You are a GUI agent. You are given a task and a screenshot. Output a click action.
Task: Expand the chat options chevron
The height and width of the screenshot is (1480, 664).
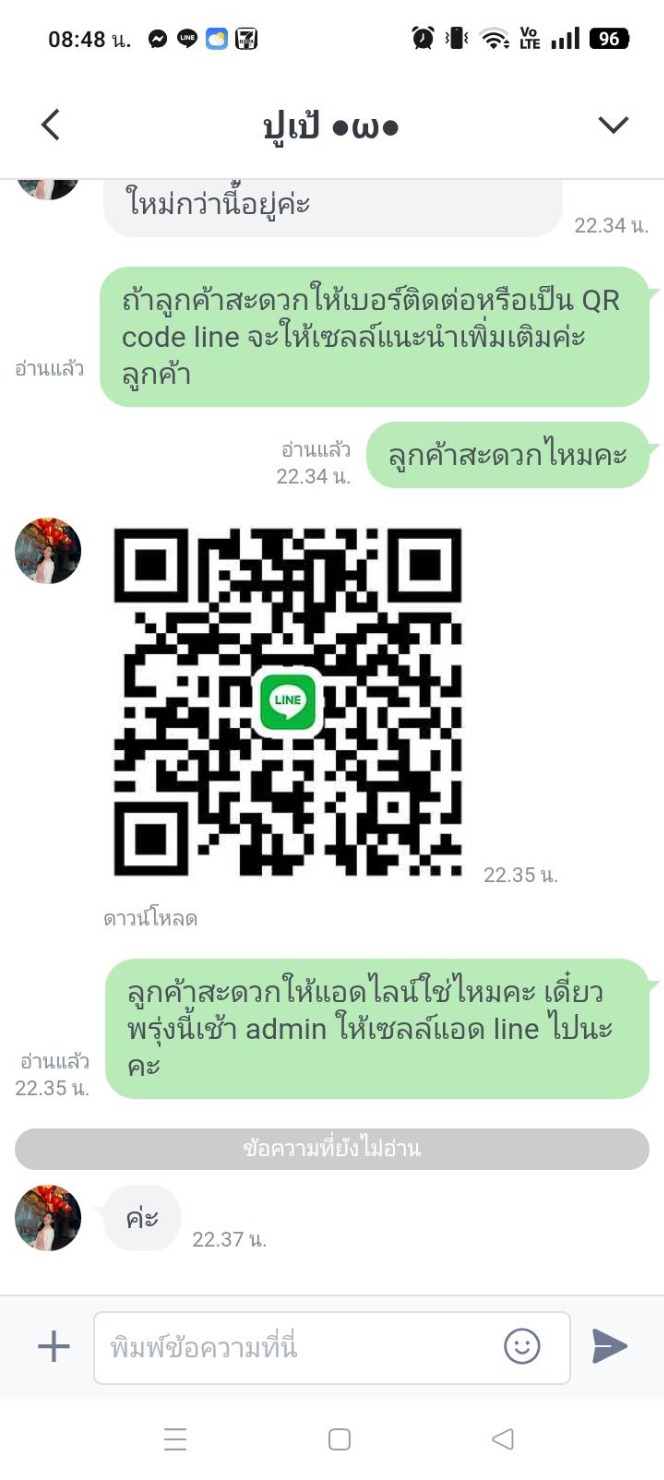point(612,125)
